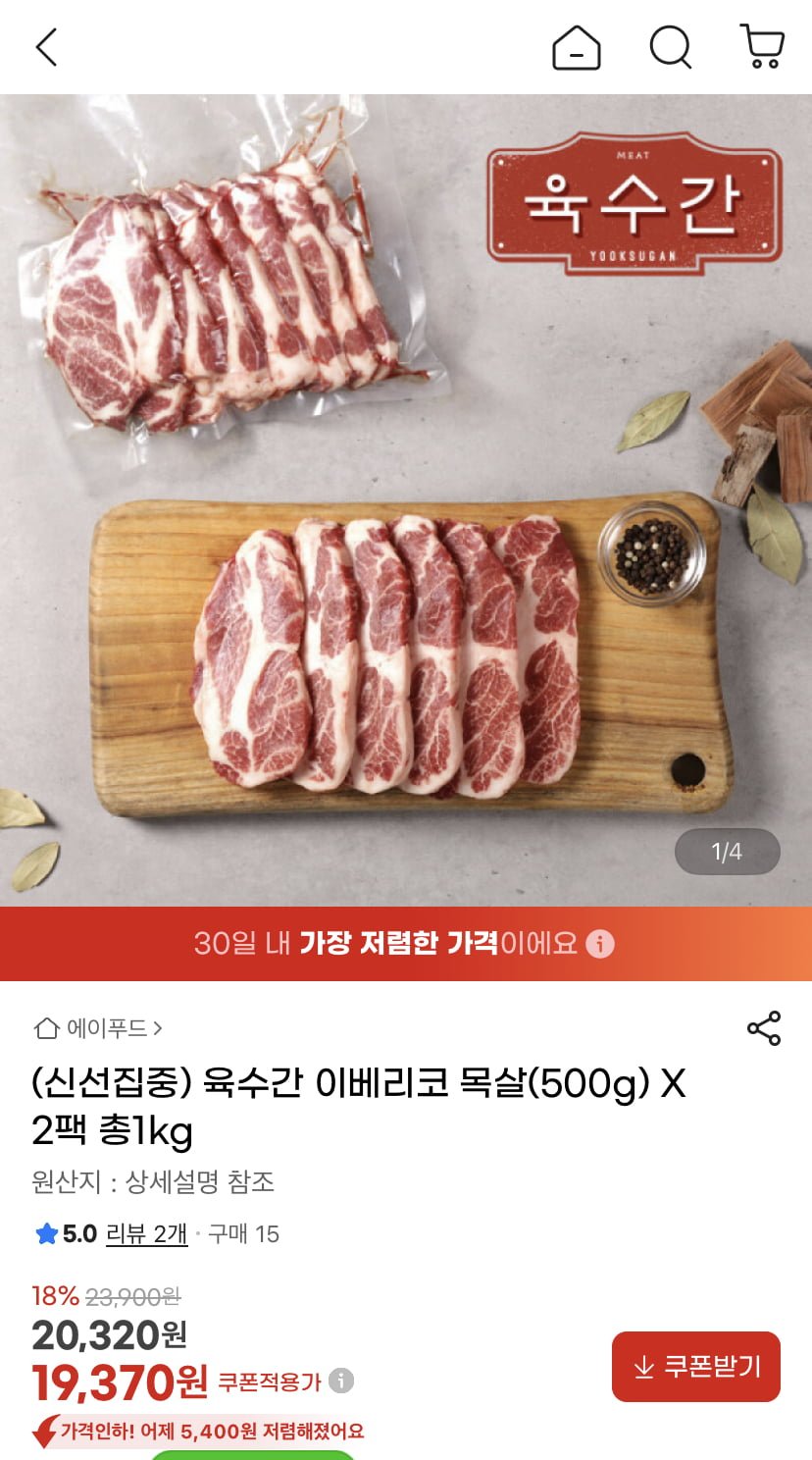
Task: Open the search magnifier
Action: [x=671, y=47]
